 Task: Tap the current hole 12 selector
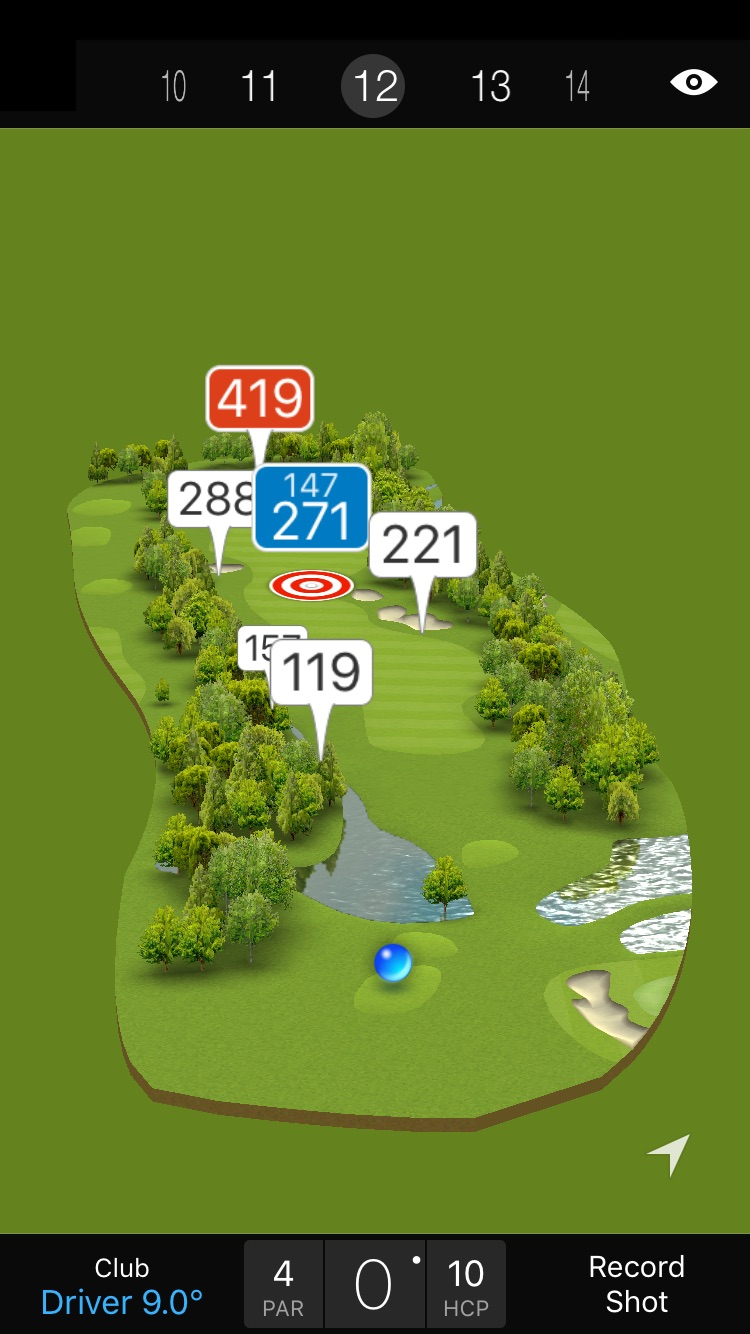pyautogui.click(x=375, y=86)
